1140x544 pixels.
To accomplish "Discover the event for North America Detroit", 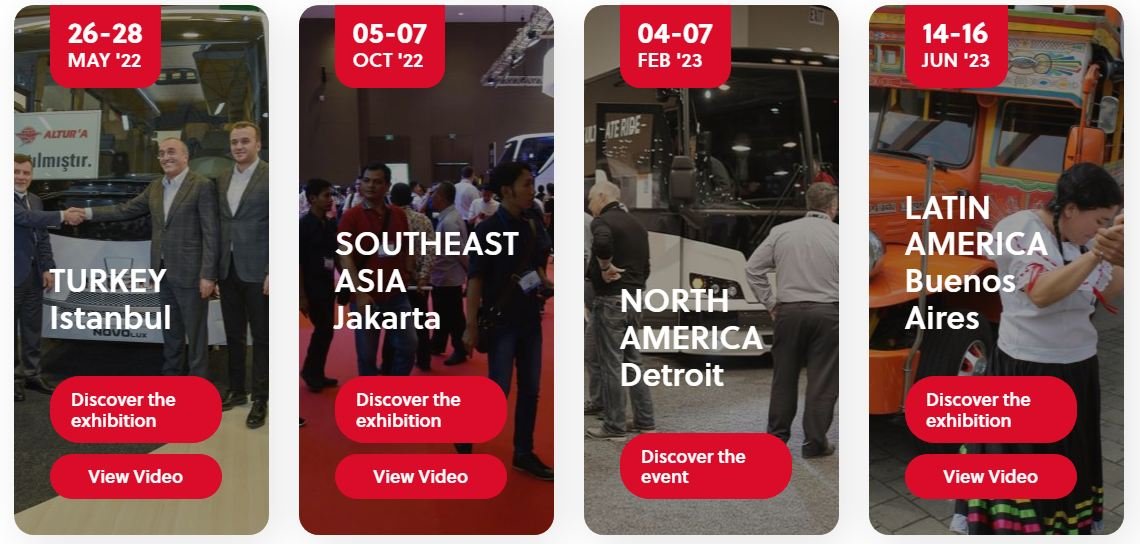I will click(x=705, y=466).
